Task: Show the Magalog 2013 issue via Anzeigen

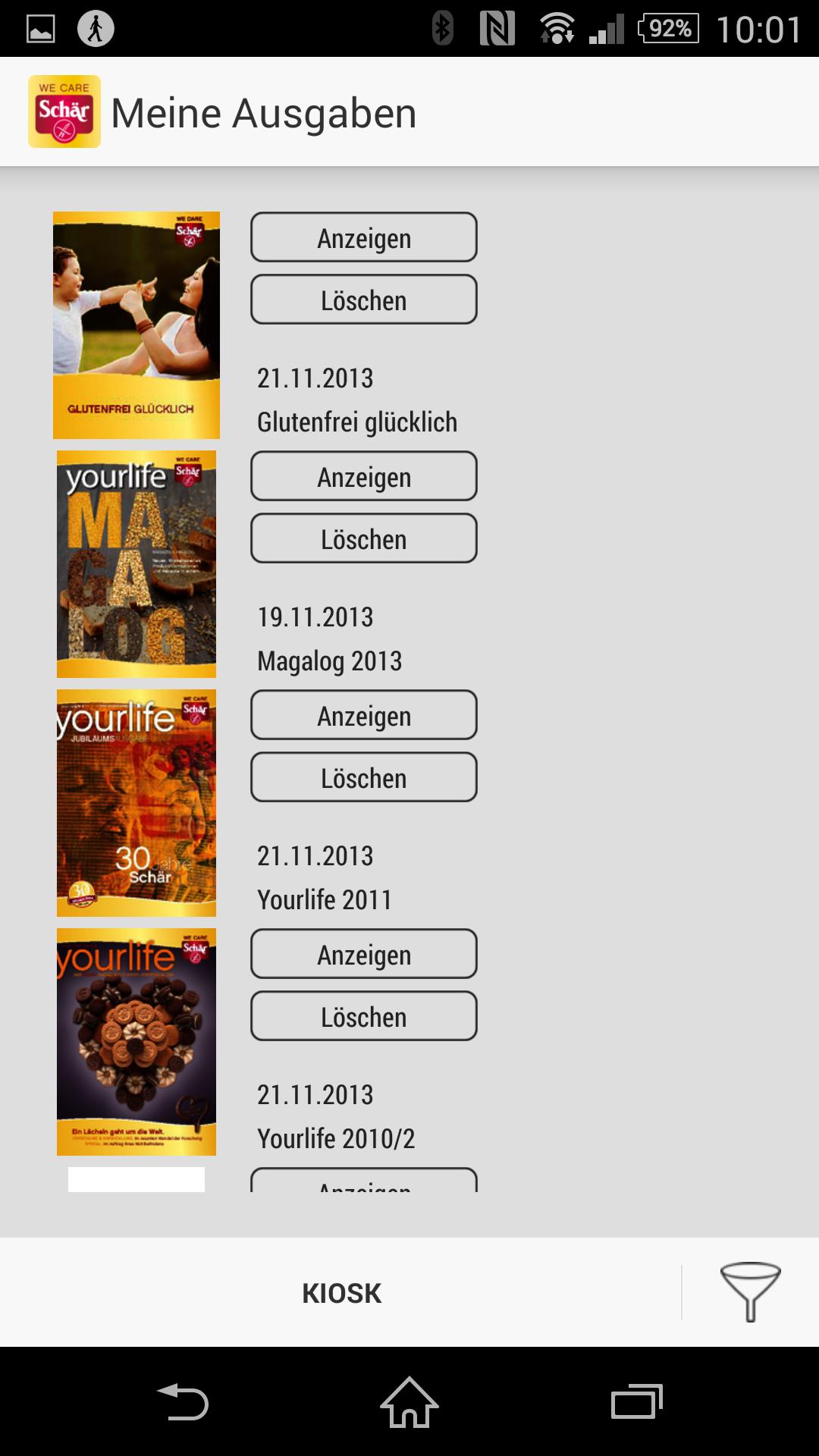Action: coord(364,477)
